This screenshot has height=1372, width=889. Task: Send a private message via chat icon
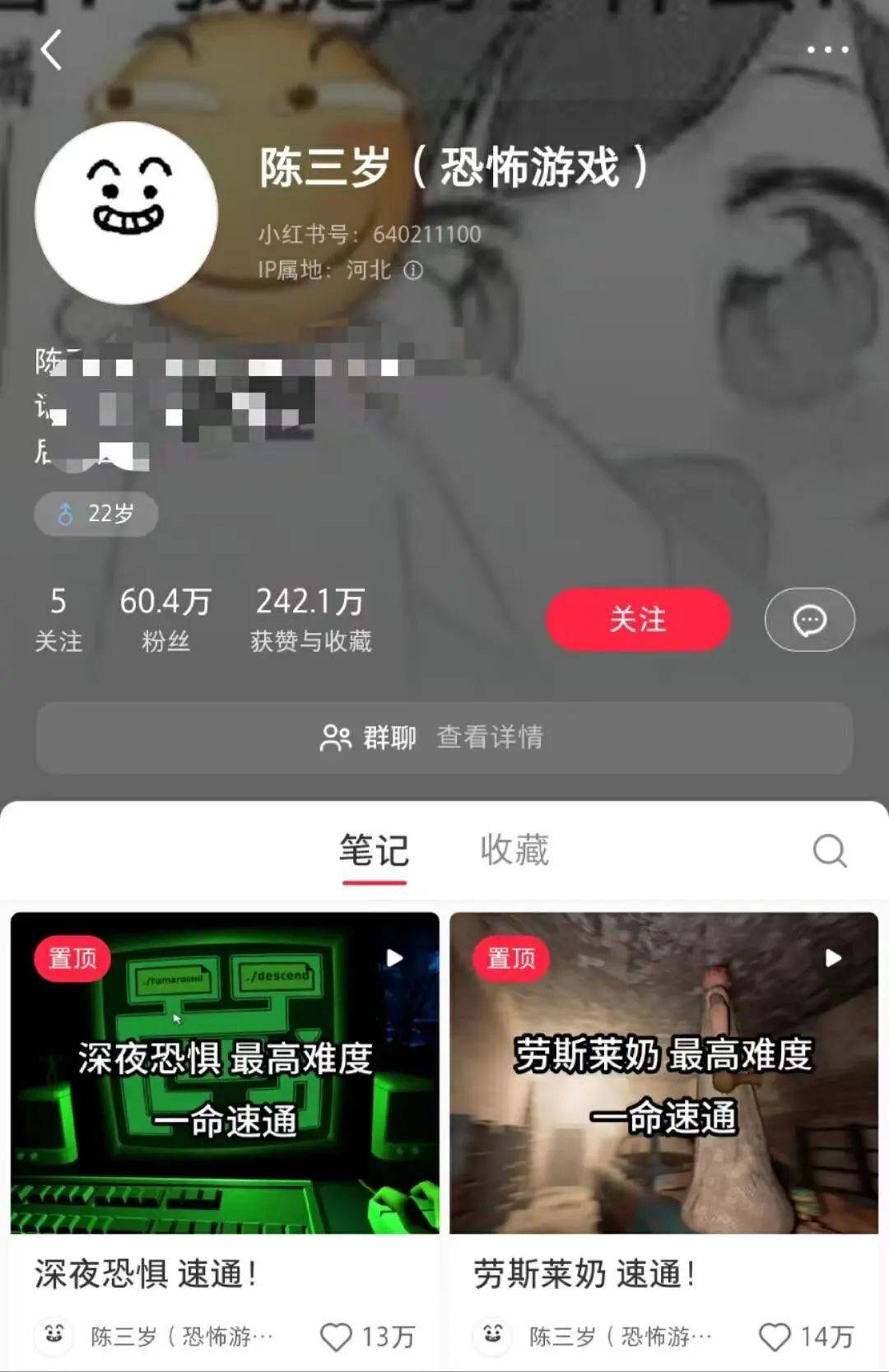[x=809, y=620]
